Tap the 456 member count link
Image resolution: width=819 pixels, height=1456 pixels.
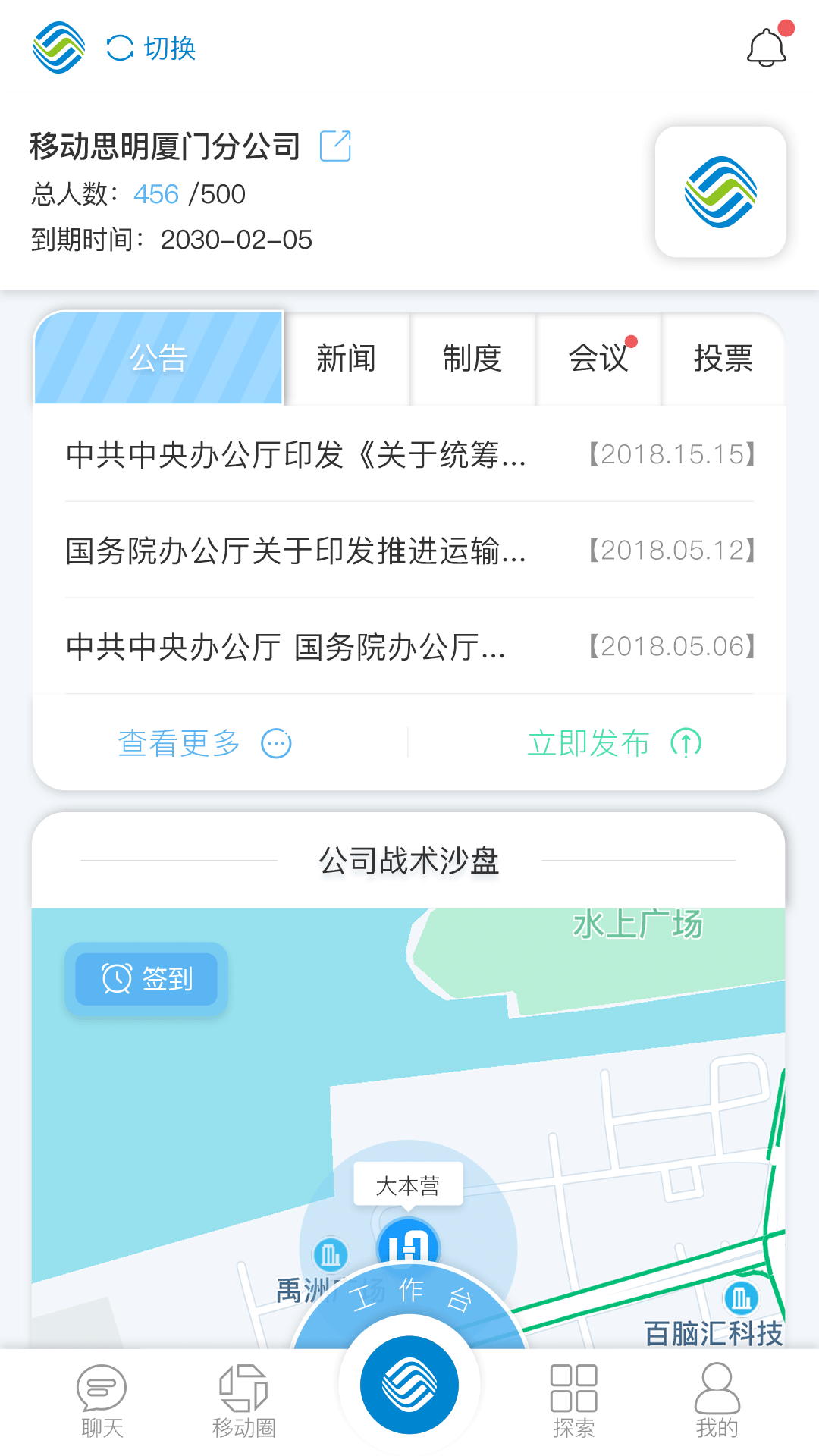point(155,195)
